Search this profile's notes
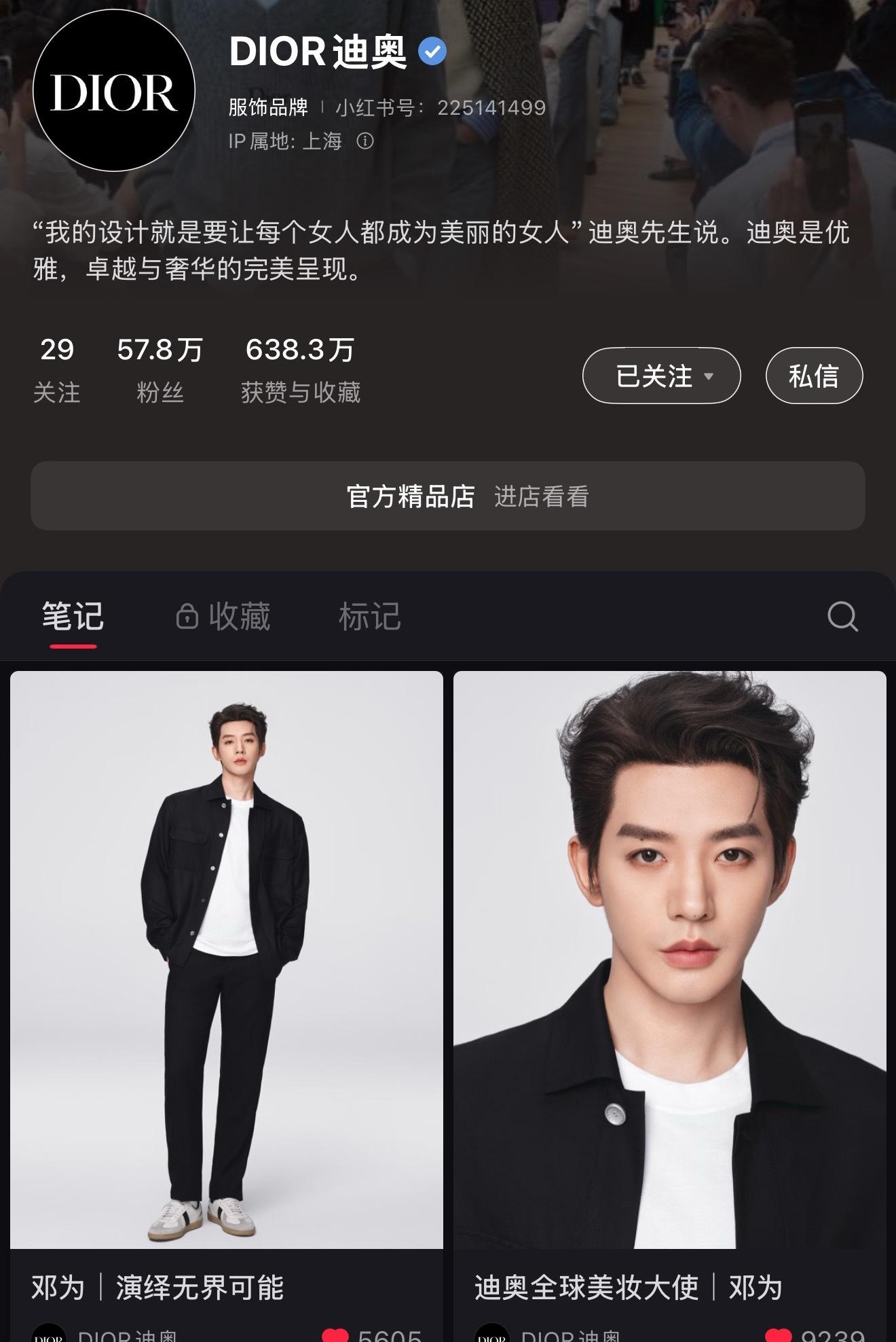This screenshot has width=896, height=1342. (x=842, y=617)
